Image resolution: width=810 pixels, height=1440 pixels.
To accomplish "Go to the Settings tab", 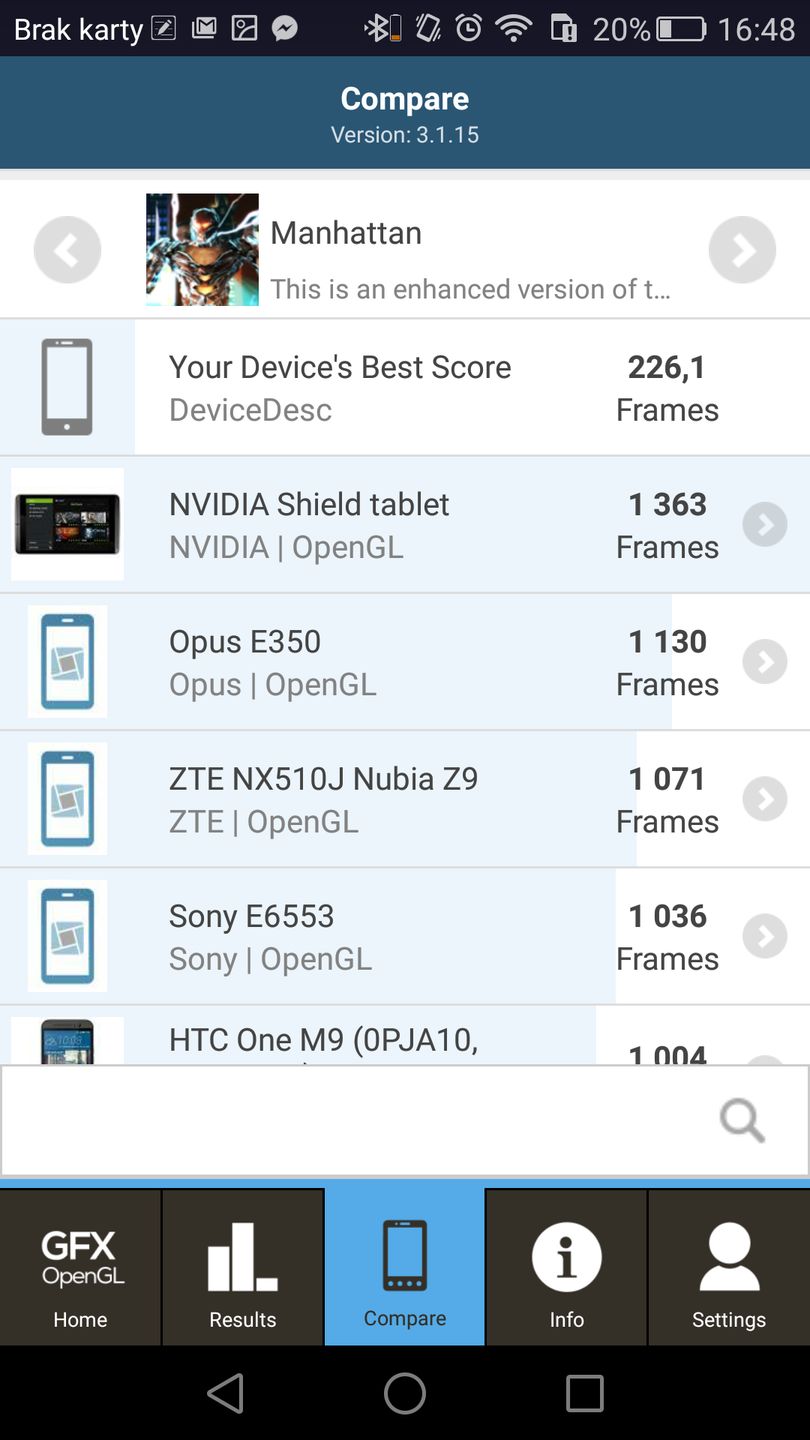I will (729, 1267).
